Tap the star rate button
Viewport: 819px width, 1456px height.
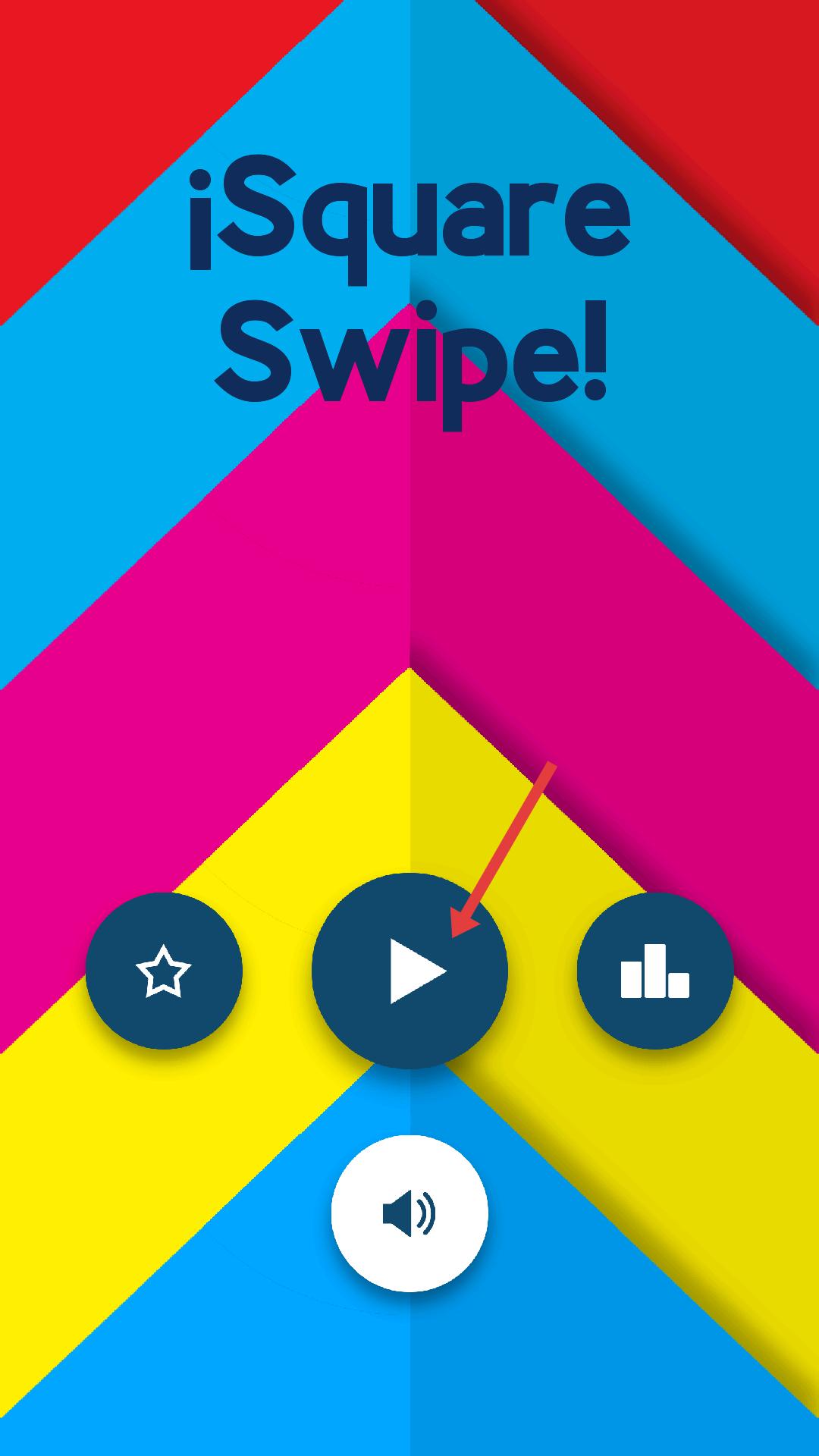coord(164,971)
